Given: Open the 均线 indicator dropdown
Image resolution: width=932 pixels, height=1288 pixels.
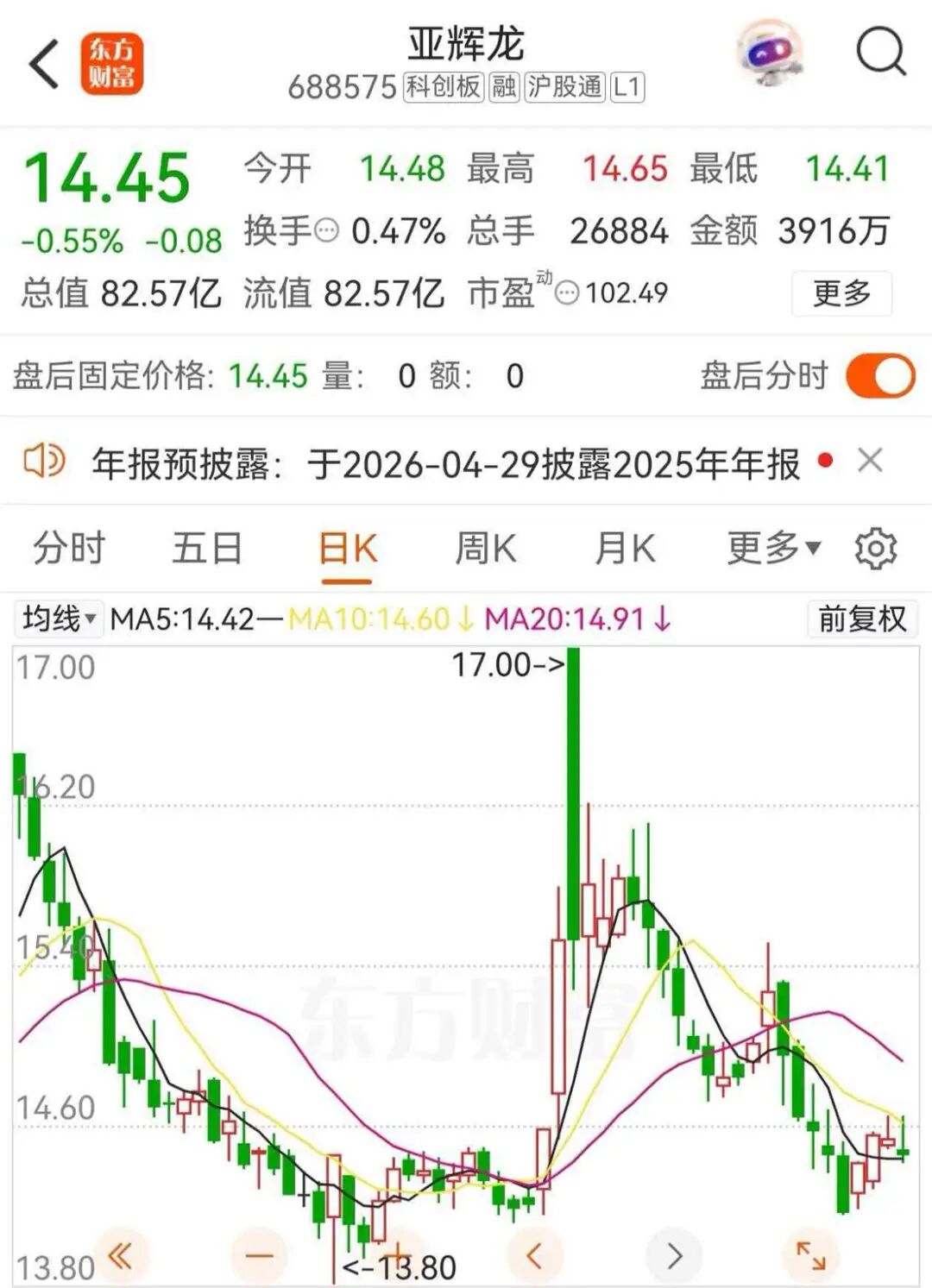Looking at the screenshot, I should pyautogui.click(x=59, y=619).
